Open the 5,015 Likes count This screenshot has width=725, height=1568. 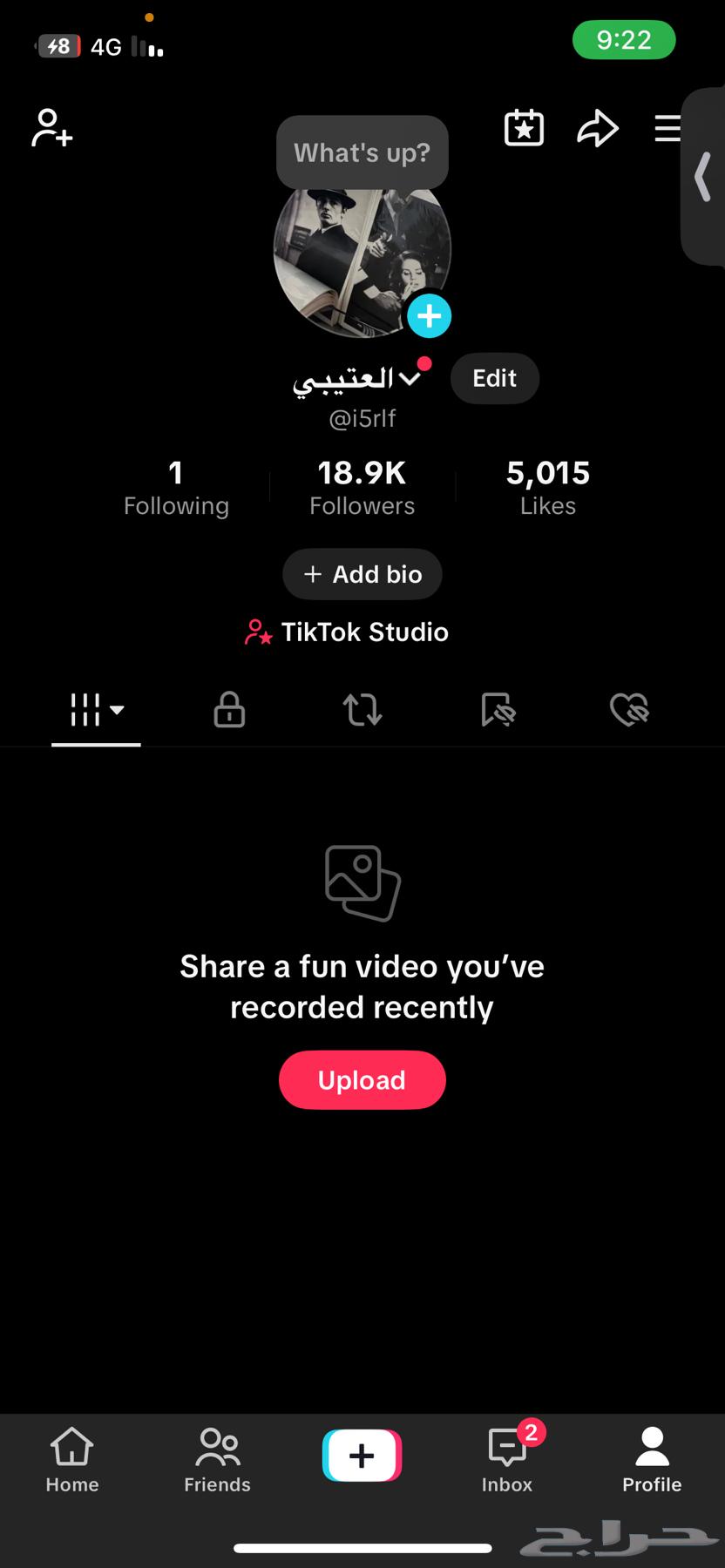point(547,488)
